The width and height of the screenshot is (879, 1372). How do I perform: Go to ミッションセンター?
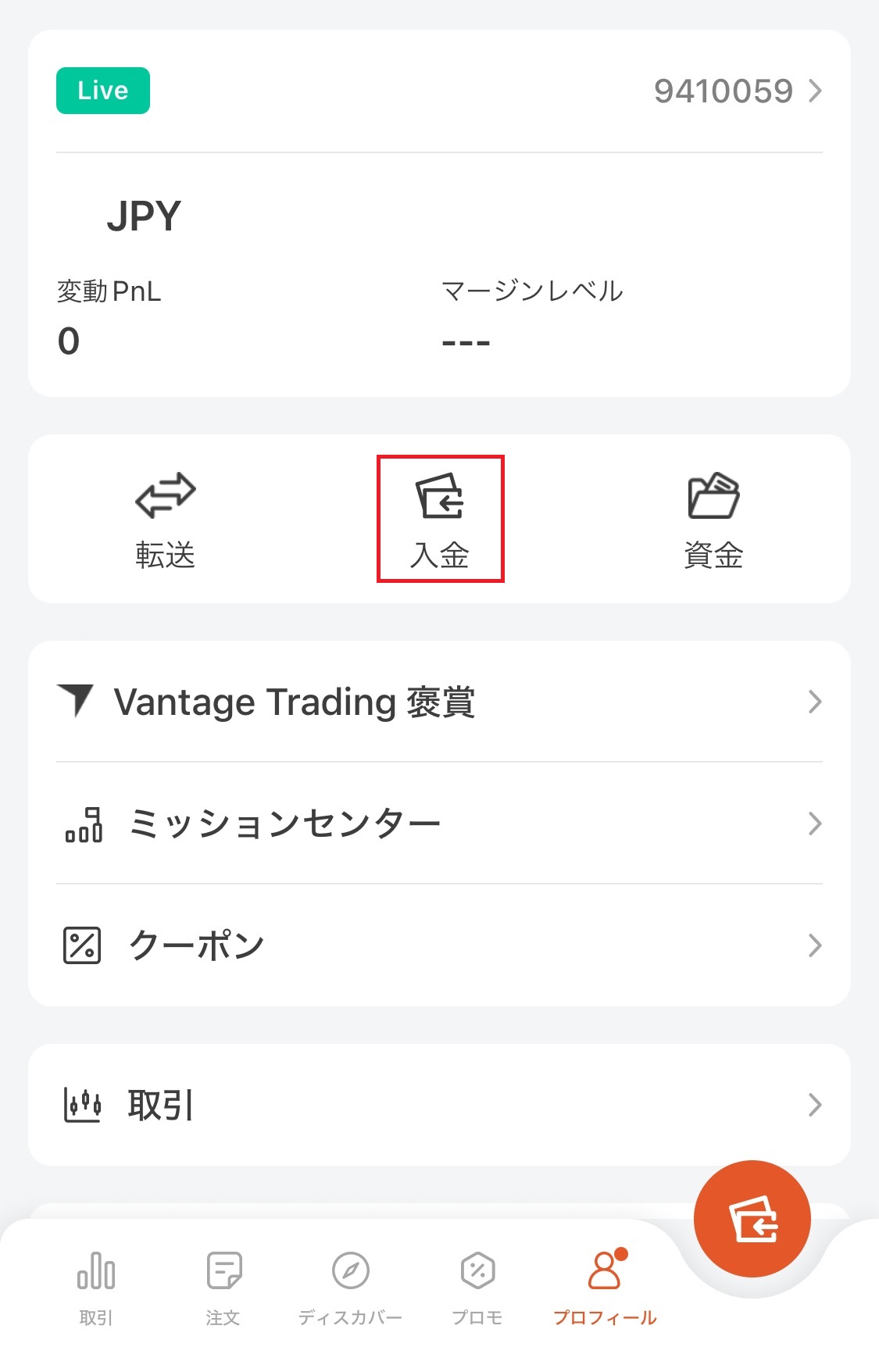point(439,824)
